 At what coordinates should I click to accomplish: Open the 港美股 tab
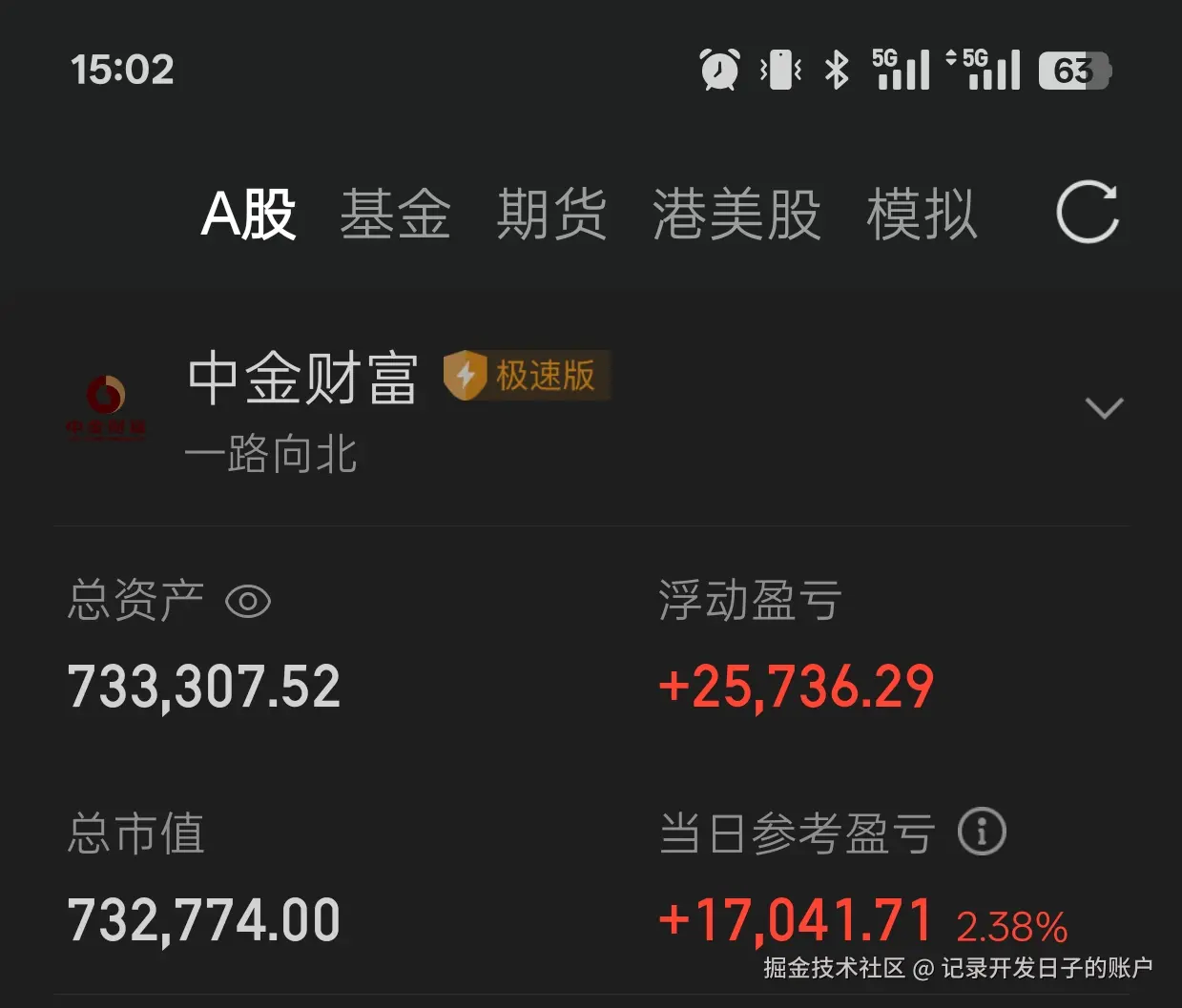click(x=736, y=214)
